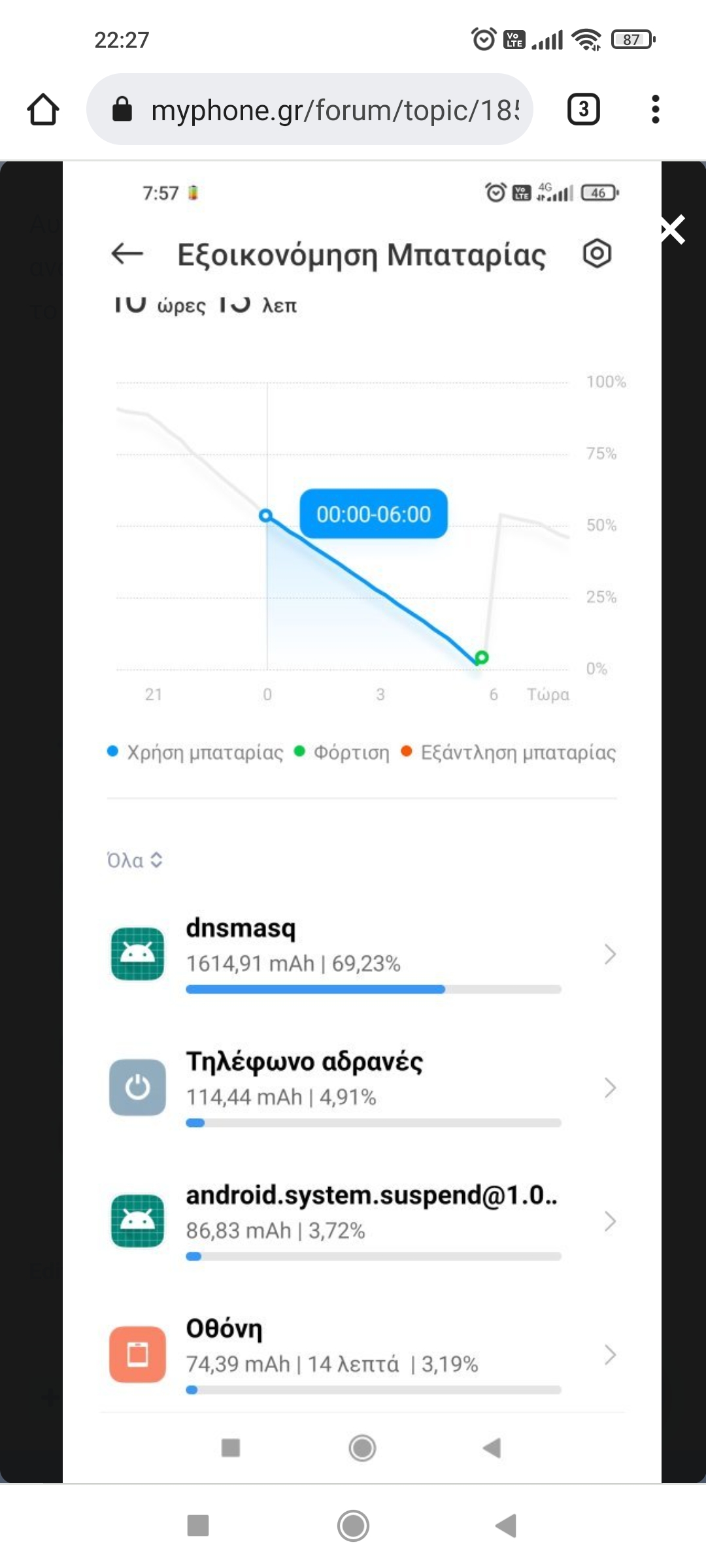Open the system recent apps view
Image resolution: width=706 pixels, height=1568 pixels.
pyautogui.click(x=198, y=1526)
